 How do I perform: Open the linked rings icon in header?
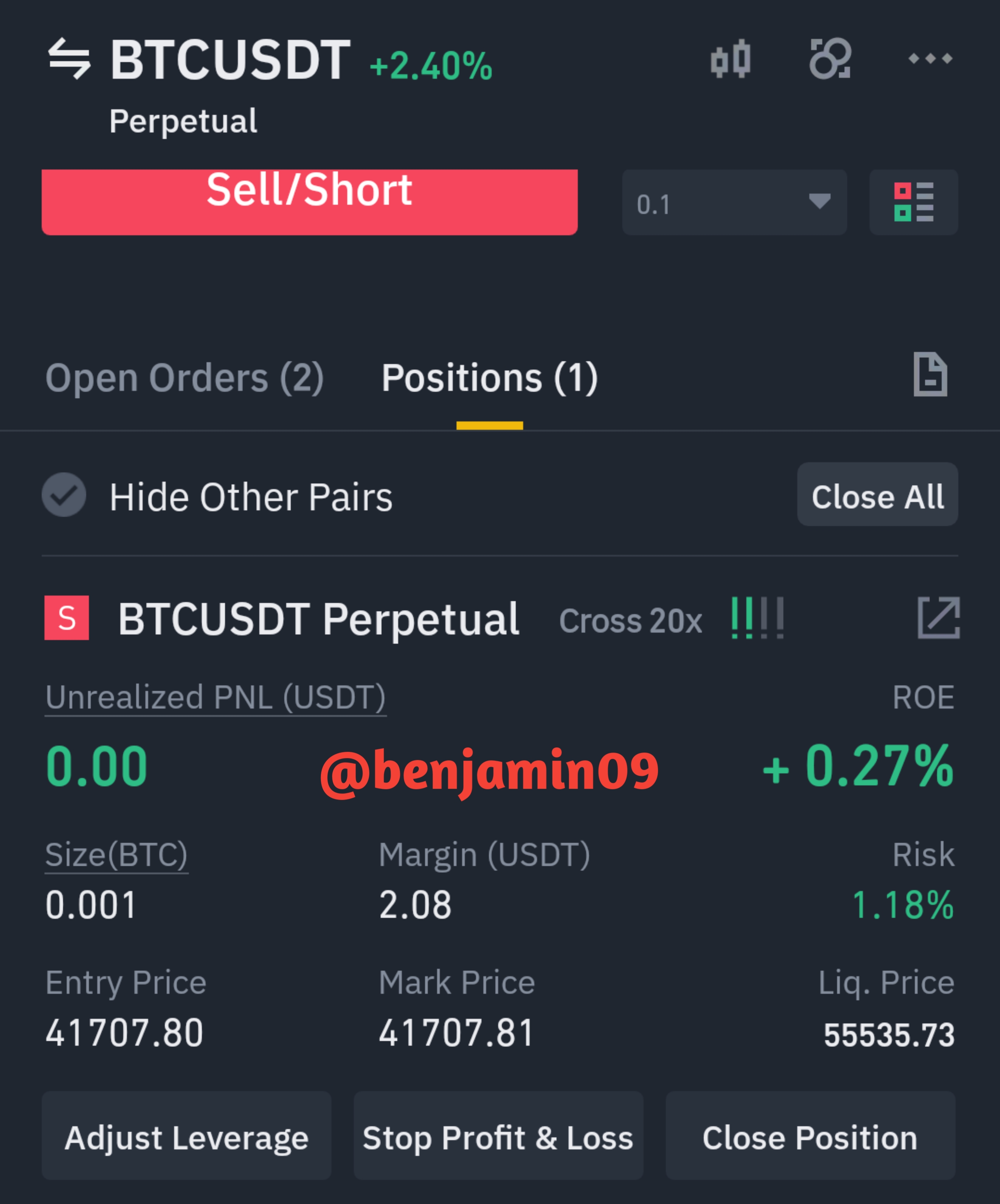830,59
